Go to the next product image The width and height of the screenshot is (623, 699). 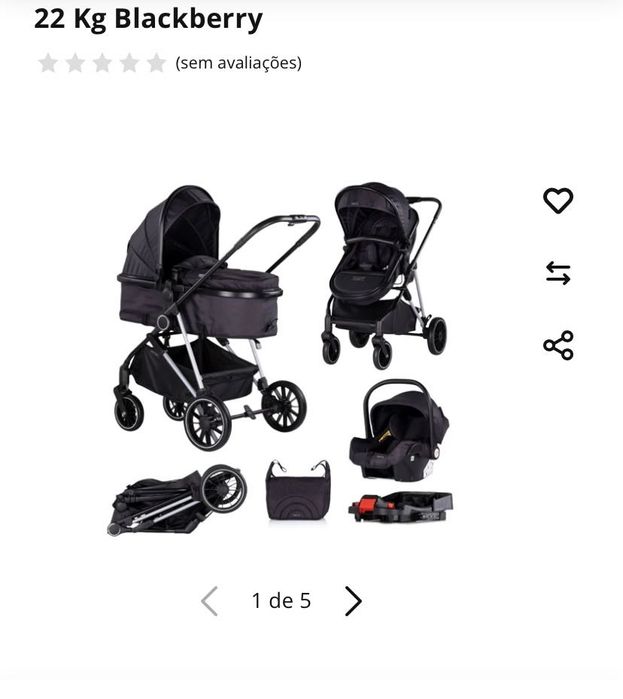pos(353,601)
